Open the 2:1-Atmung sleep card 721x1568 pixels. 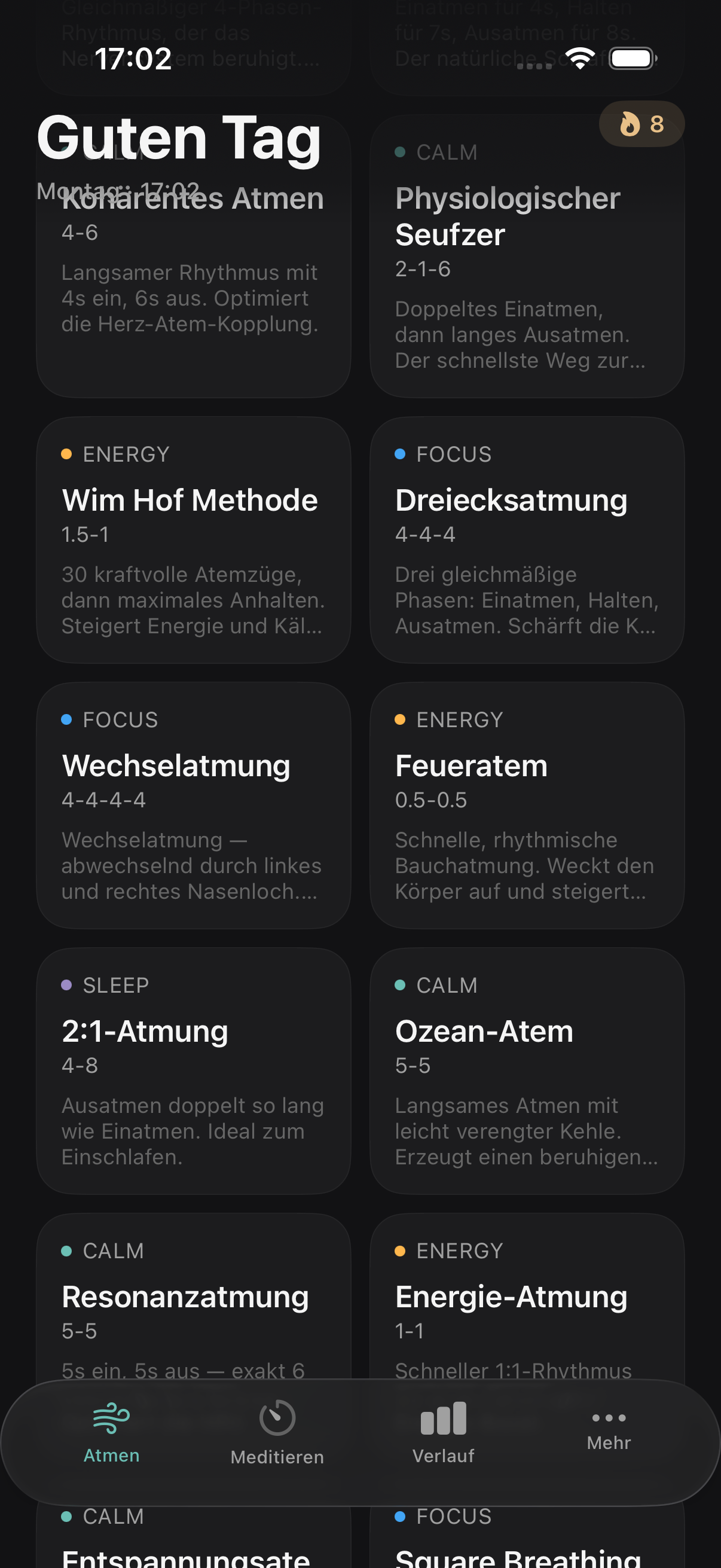[x=194, y=1070]
